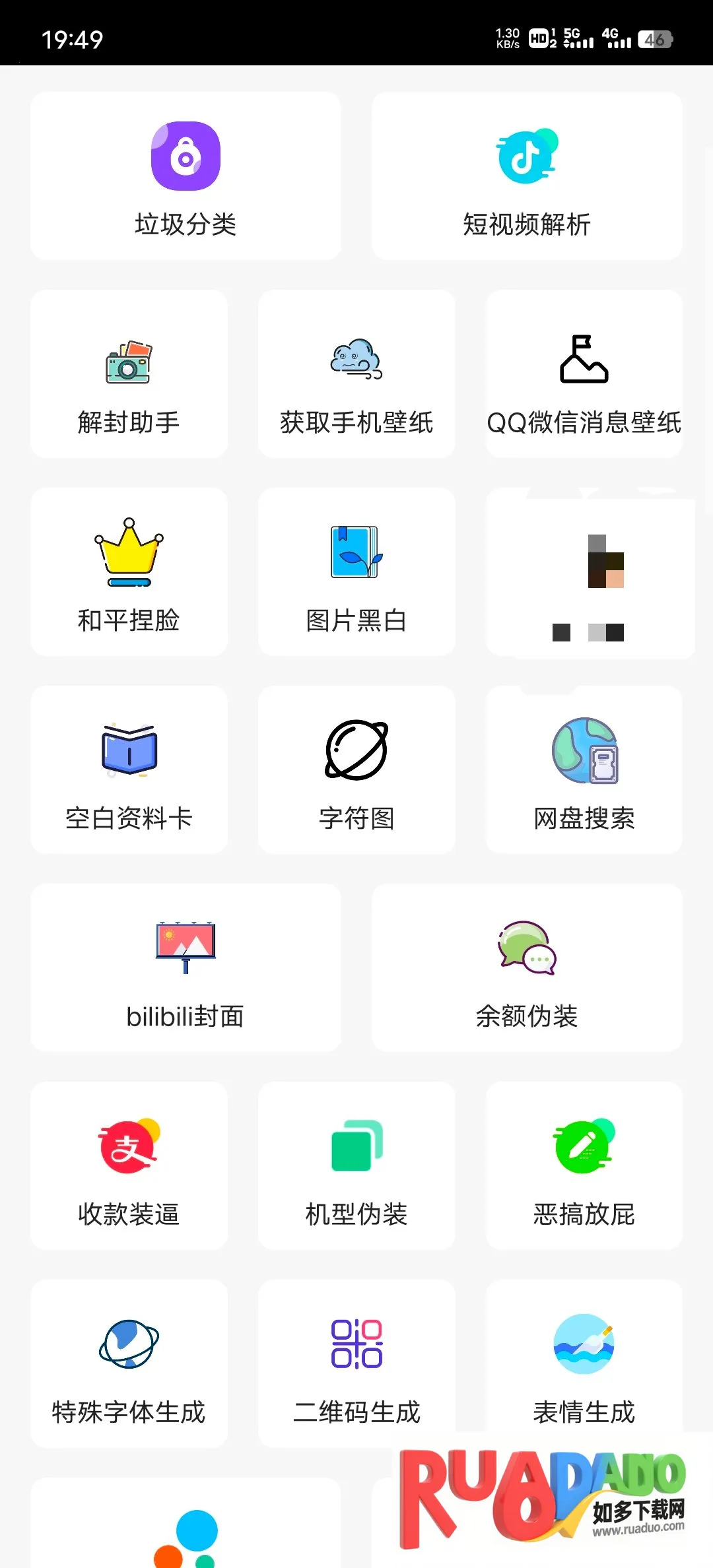Tap the 和平捏脸 card
The height and width of the screenshot is (1568, 713).
pyautogui.click(x=129, y=572)
